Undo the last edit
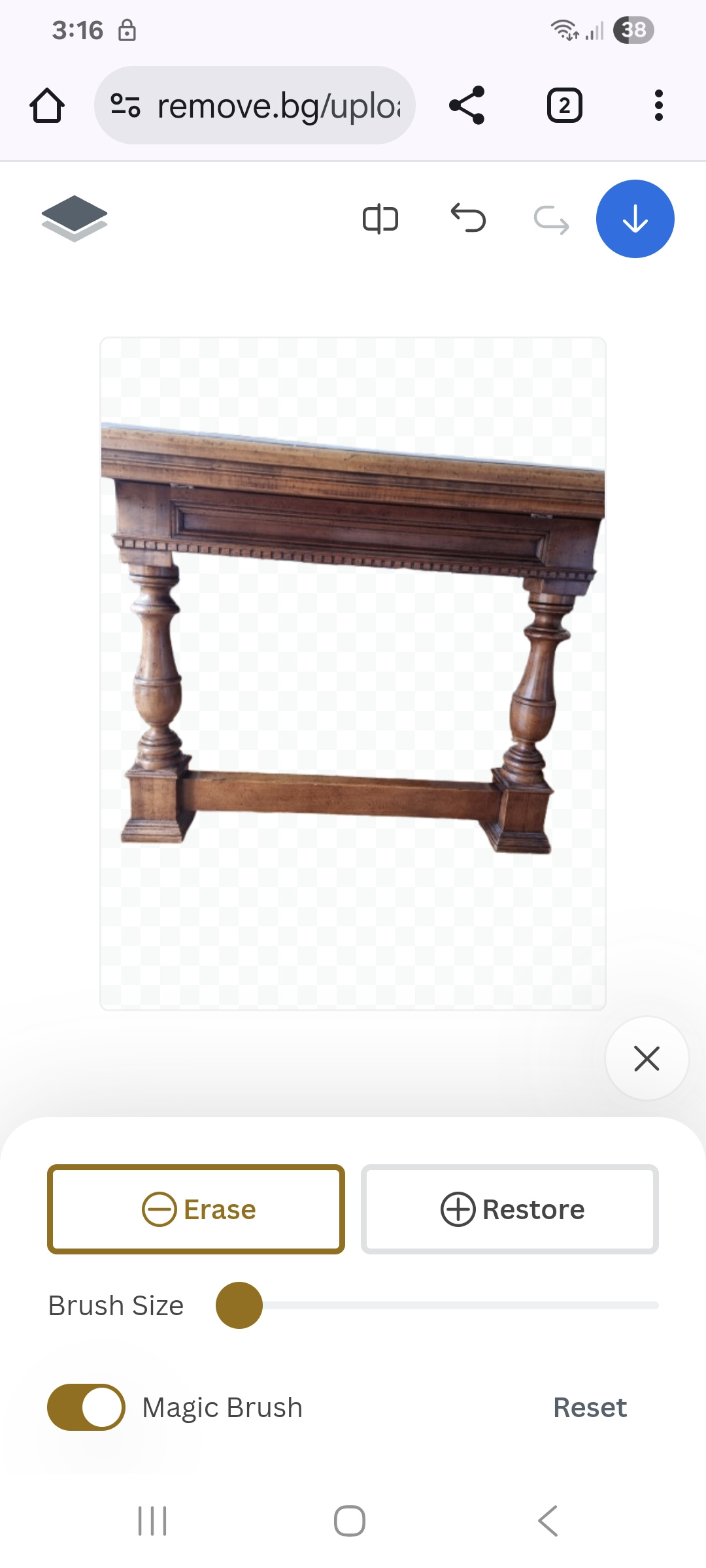Screen dimensions: 706x1568 (x=468, y=218)
